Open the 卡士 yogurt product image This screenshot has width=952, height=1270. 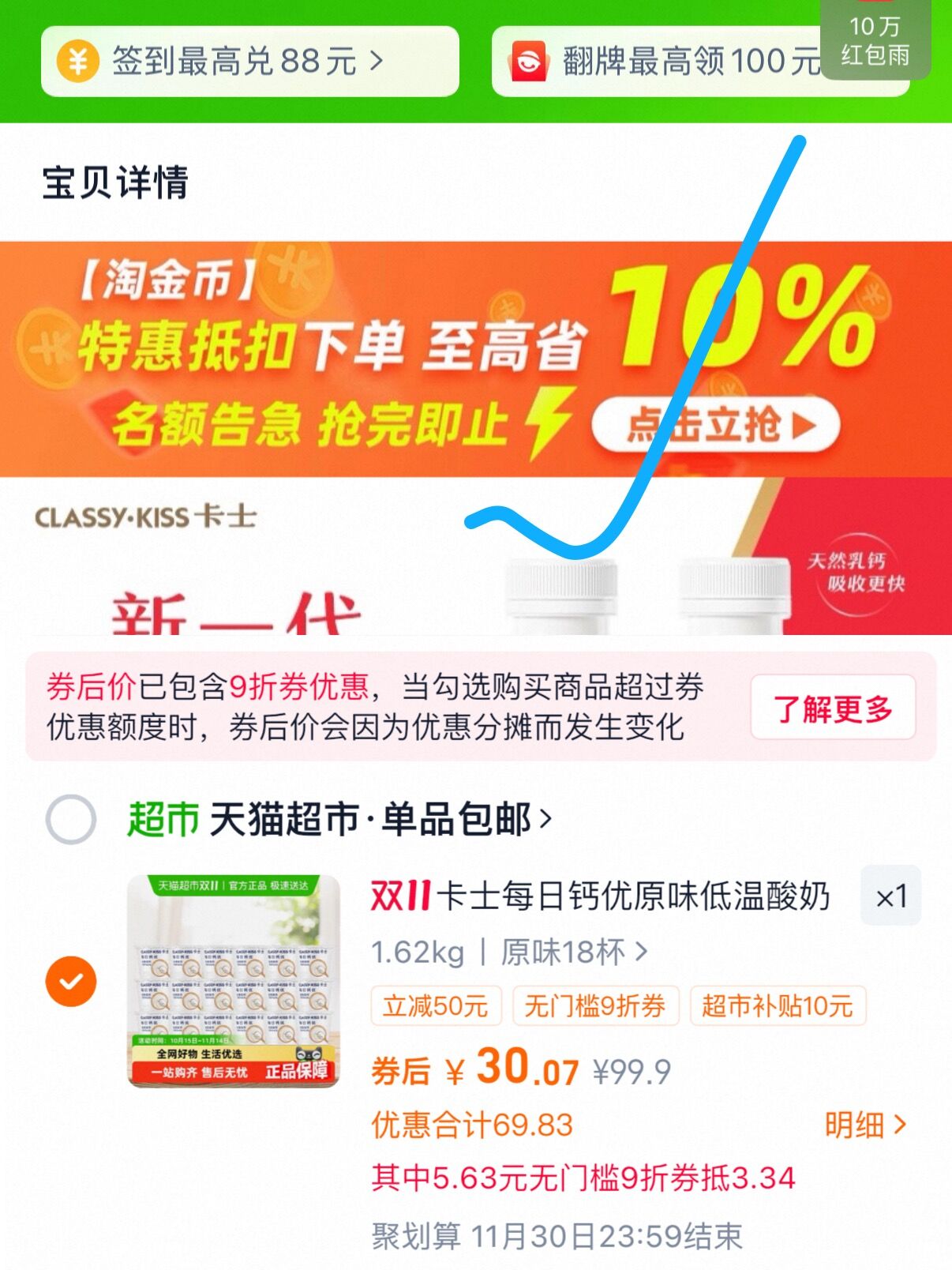pyautogui.click(x=234, y=981)
